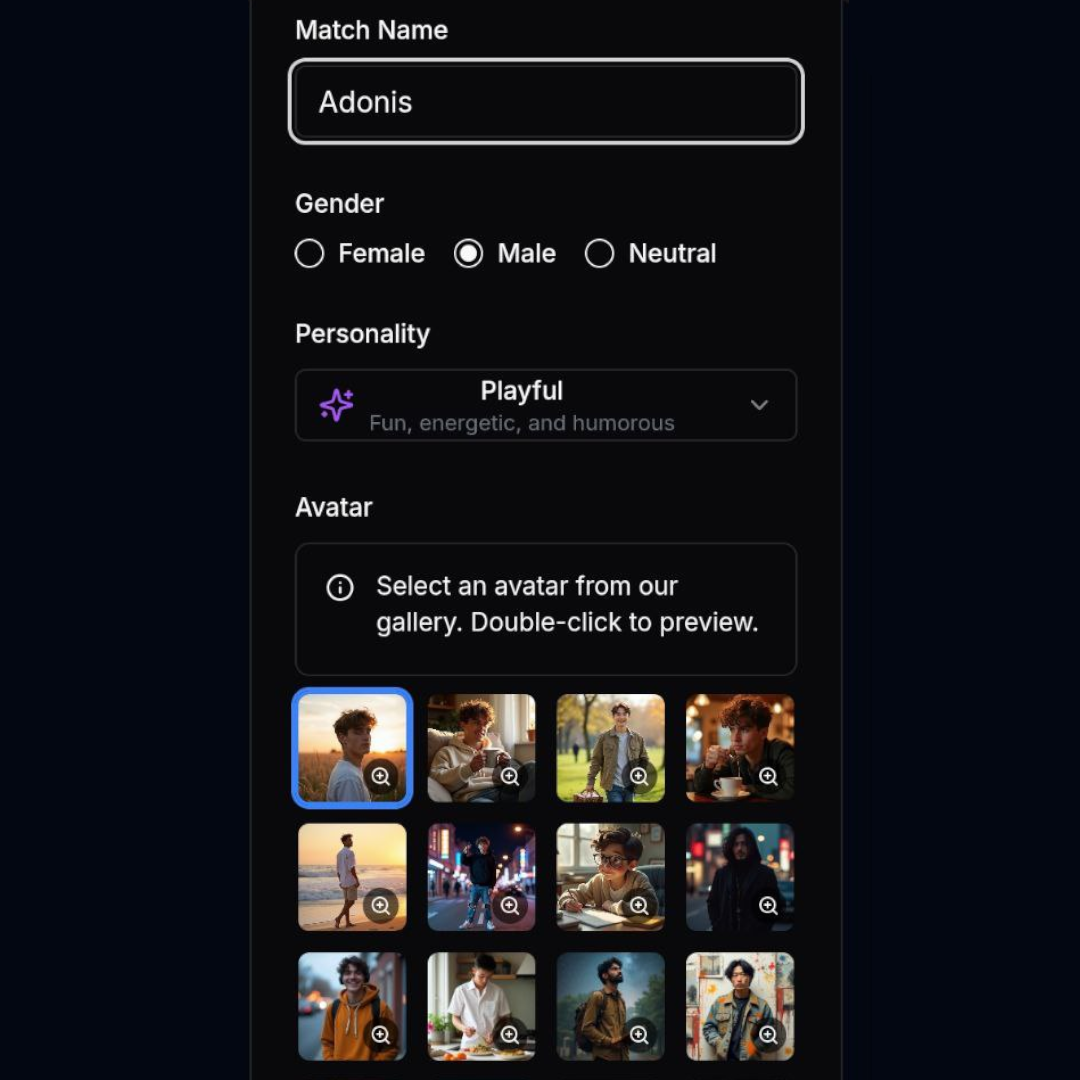The height and width of the screenshot is (1080, 1080).
Task: Choose the bearded man with backpack avatar
Action: click(600, 997)
